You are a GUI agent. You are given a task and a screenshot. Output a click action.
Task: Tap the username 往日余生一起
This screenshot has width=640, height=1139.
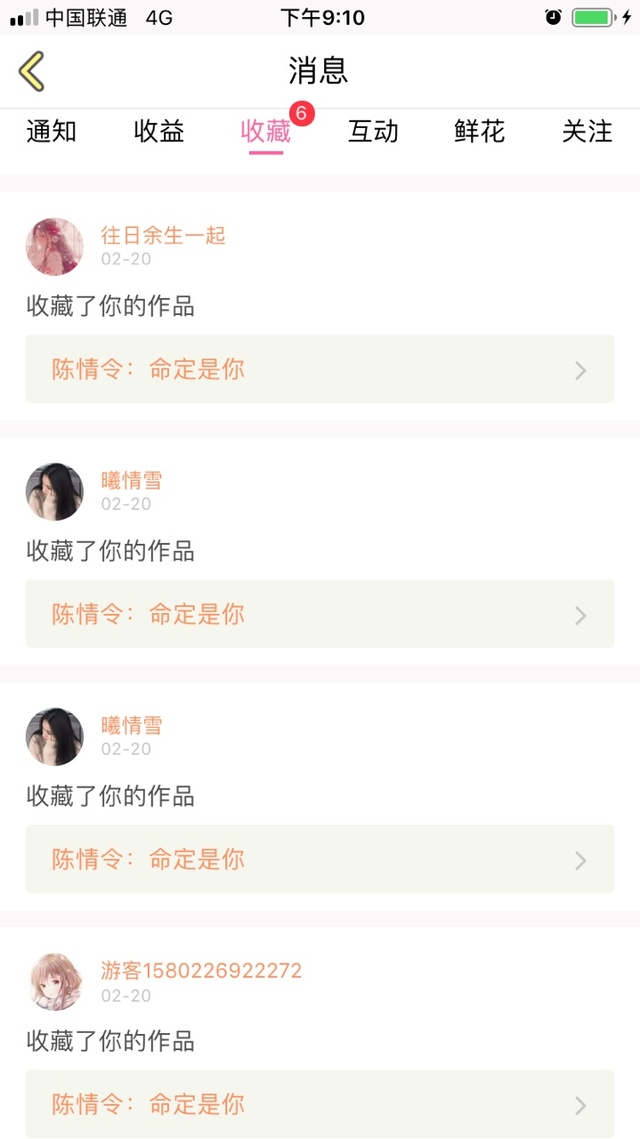click(164, 235)
